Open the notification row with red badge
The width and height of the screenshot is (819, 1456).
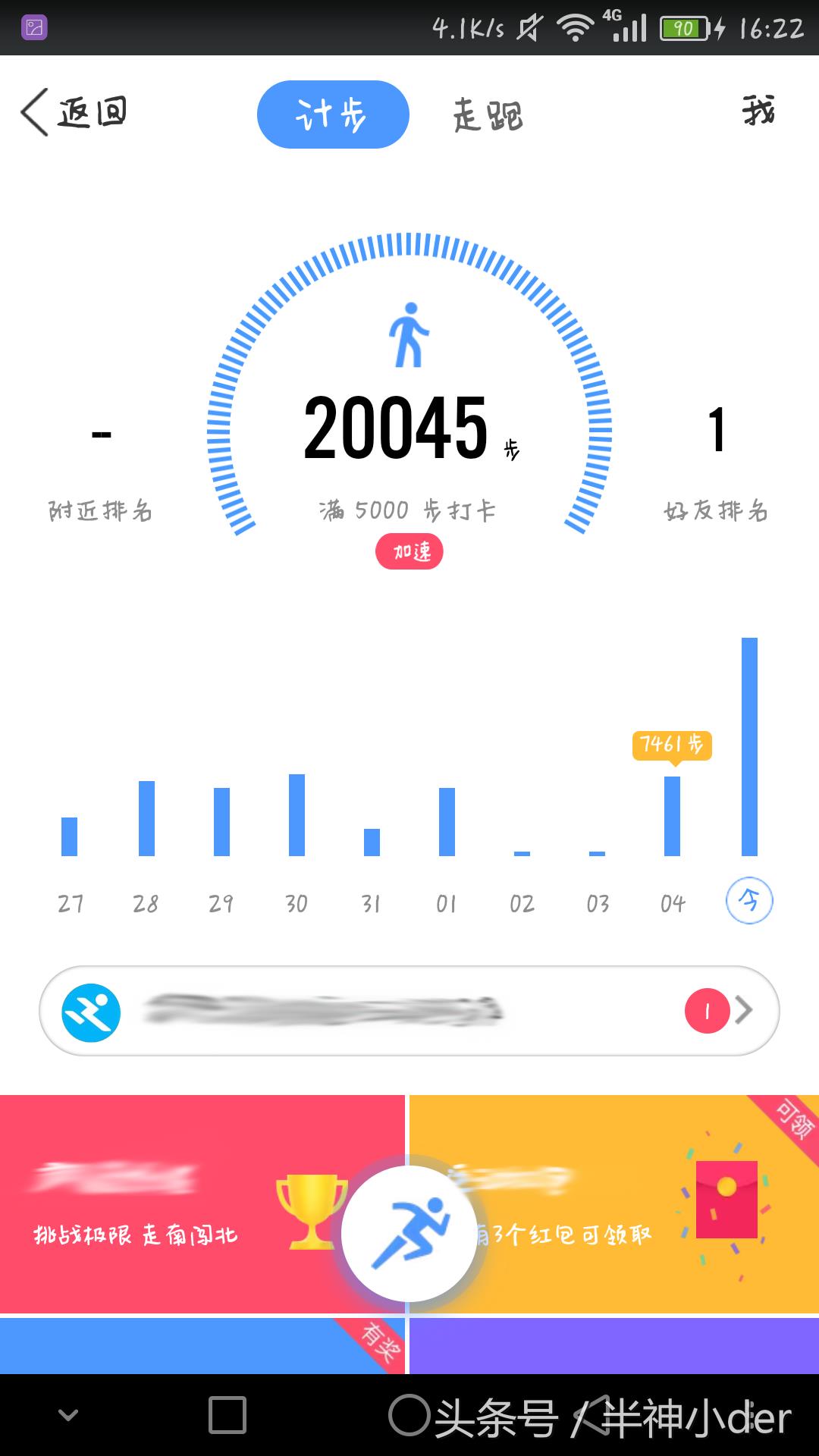tap(409, 1011)
